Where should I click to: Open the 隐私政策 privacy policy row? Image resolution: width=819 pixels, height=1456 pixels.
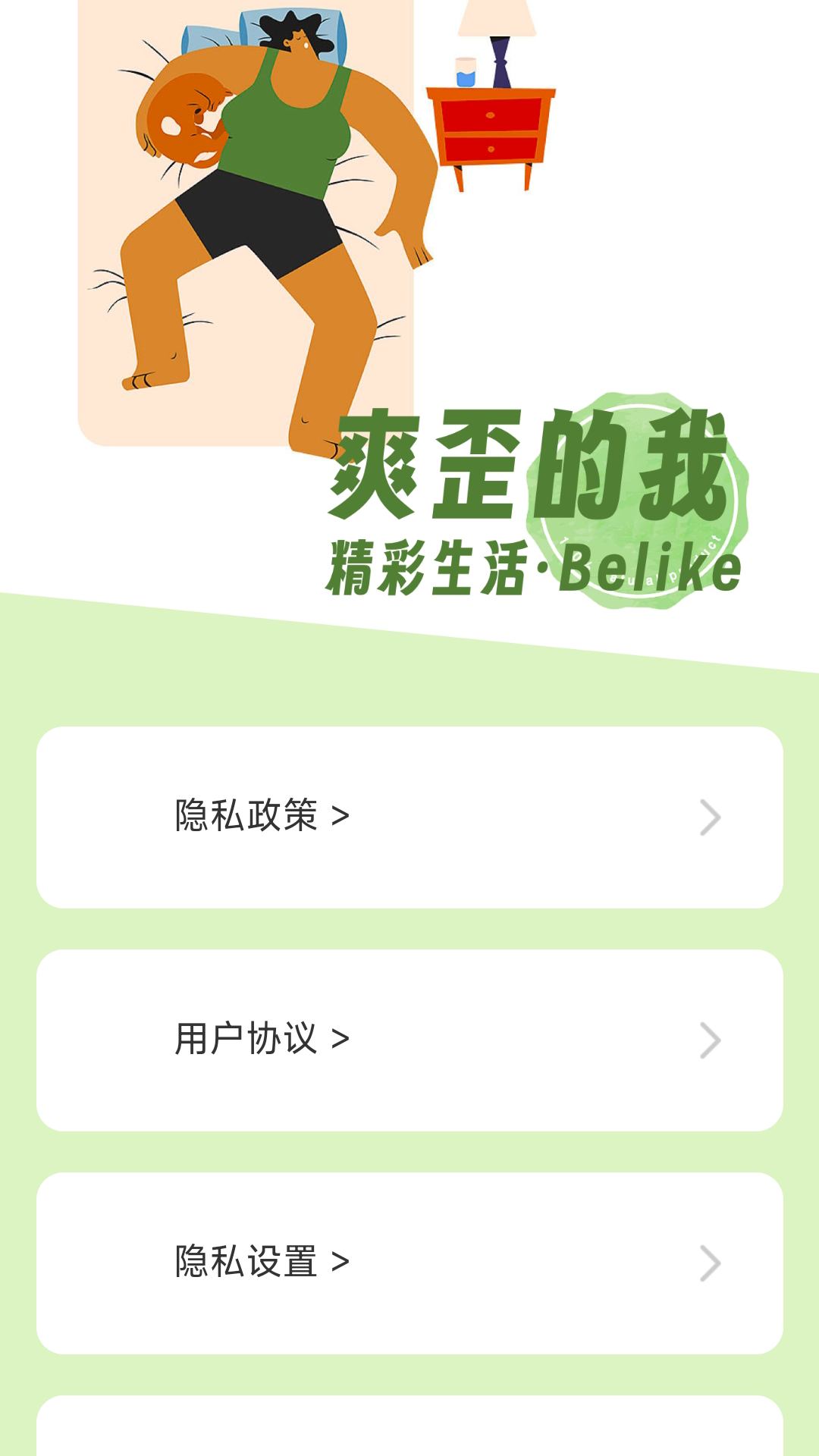(409, 817)
